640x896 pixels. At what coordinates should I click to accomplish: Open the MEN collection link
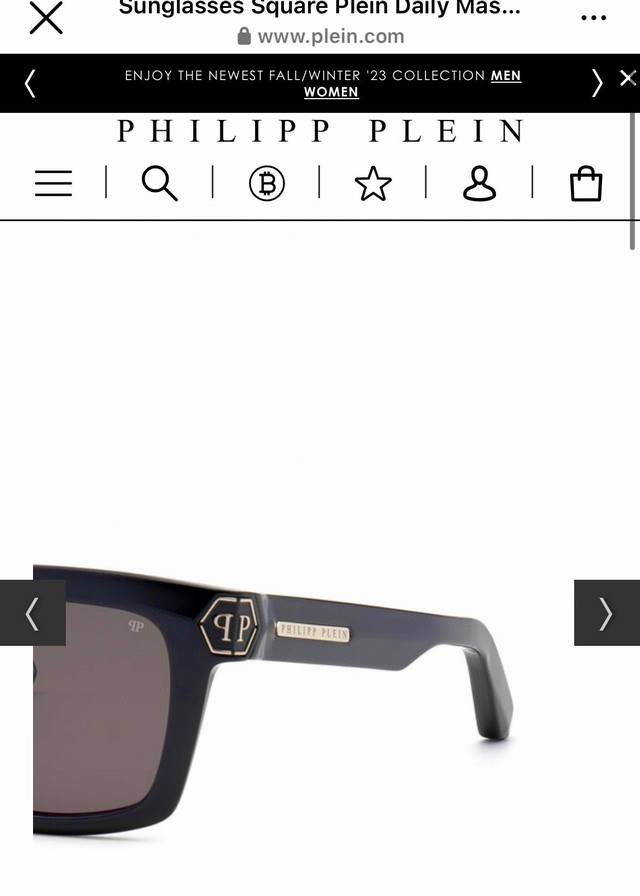tap(505, 76)
